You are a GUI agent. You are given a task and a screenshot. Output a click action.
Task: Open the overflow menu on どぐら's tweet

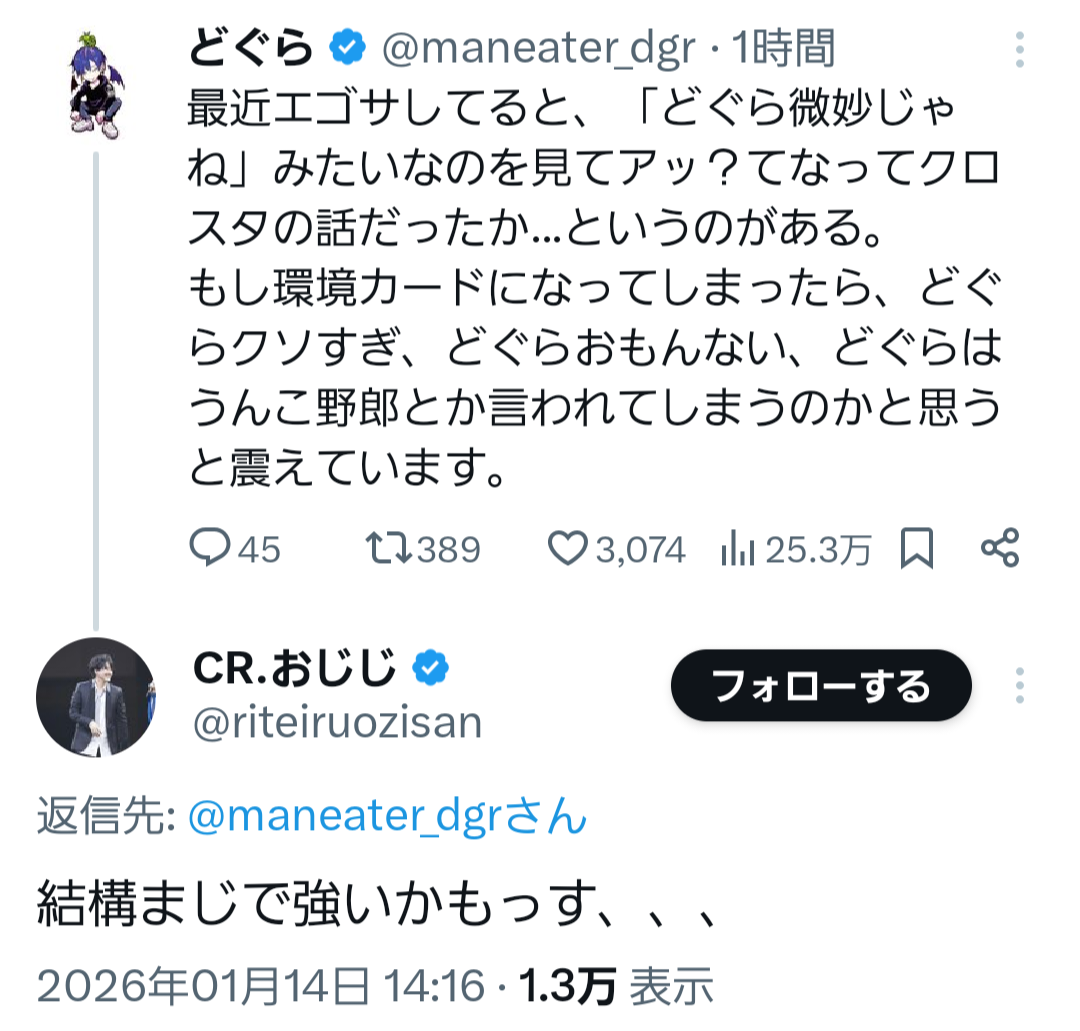[1019, 49]
